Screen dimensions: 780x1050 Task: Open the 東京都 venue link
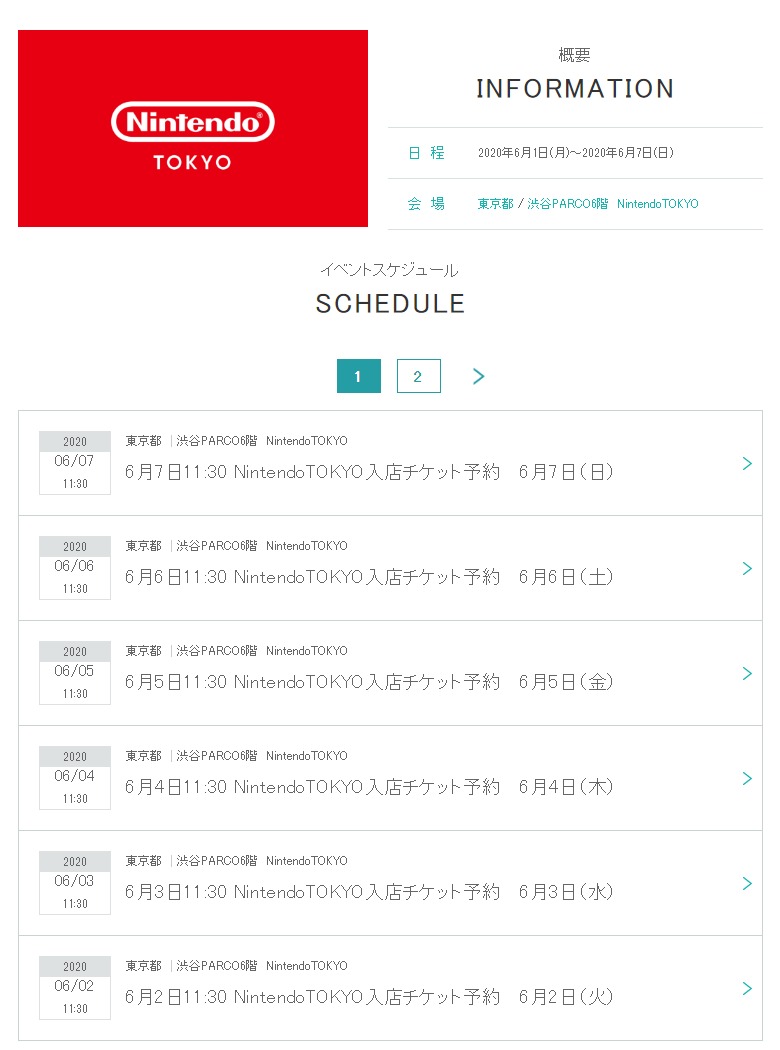[495, 204]
